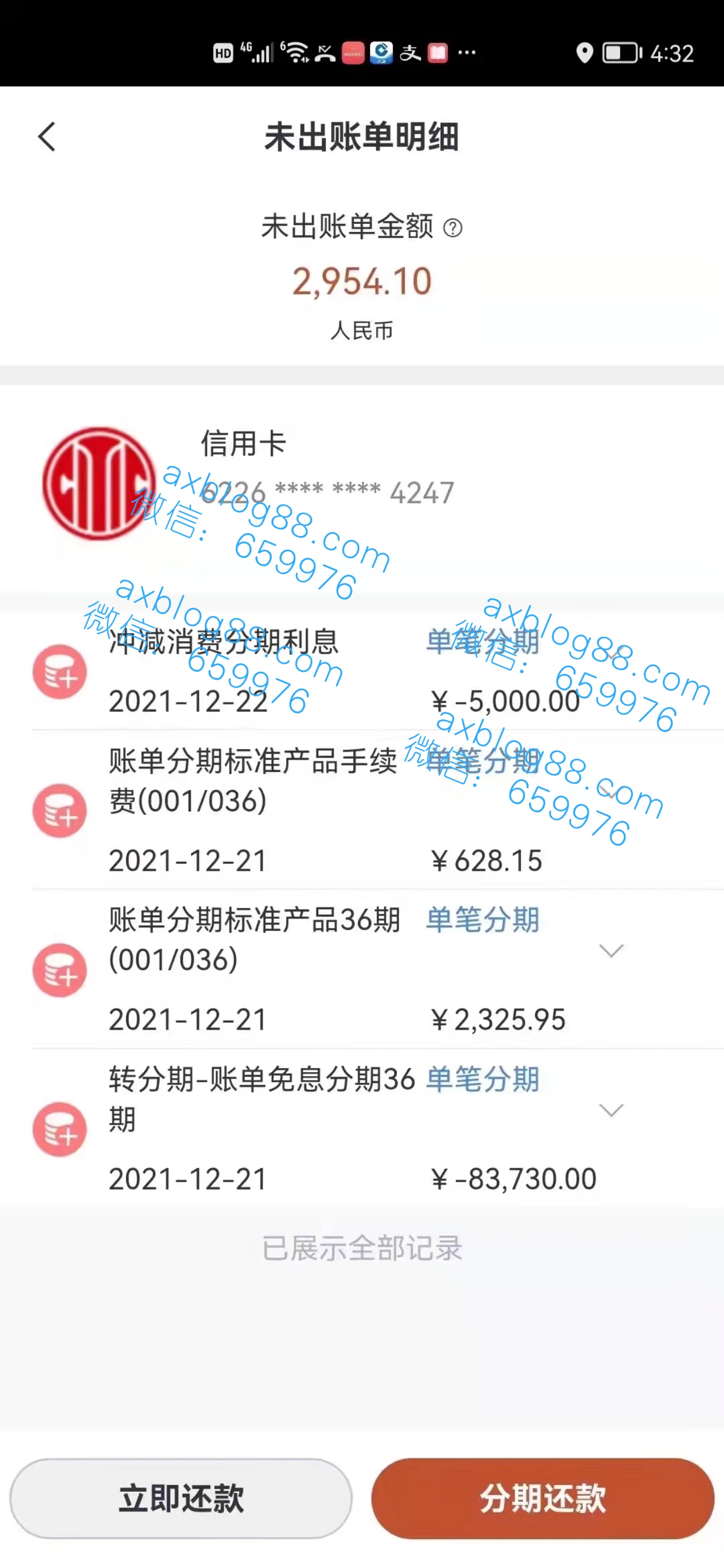Open 单笔分期 for 冲减消费分期利息
Image resolution: width=724 pixels, height=1568 pixels.
tap(482, 642)
